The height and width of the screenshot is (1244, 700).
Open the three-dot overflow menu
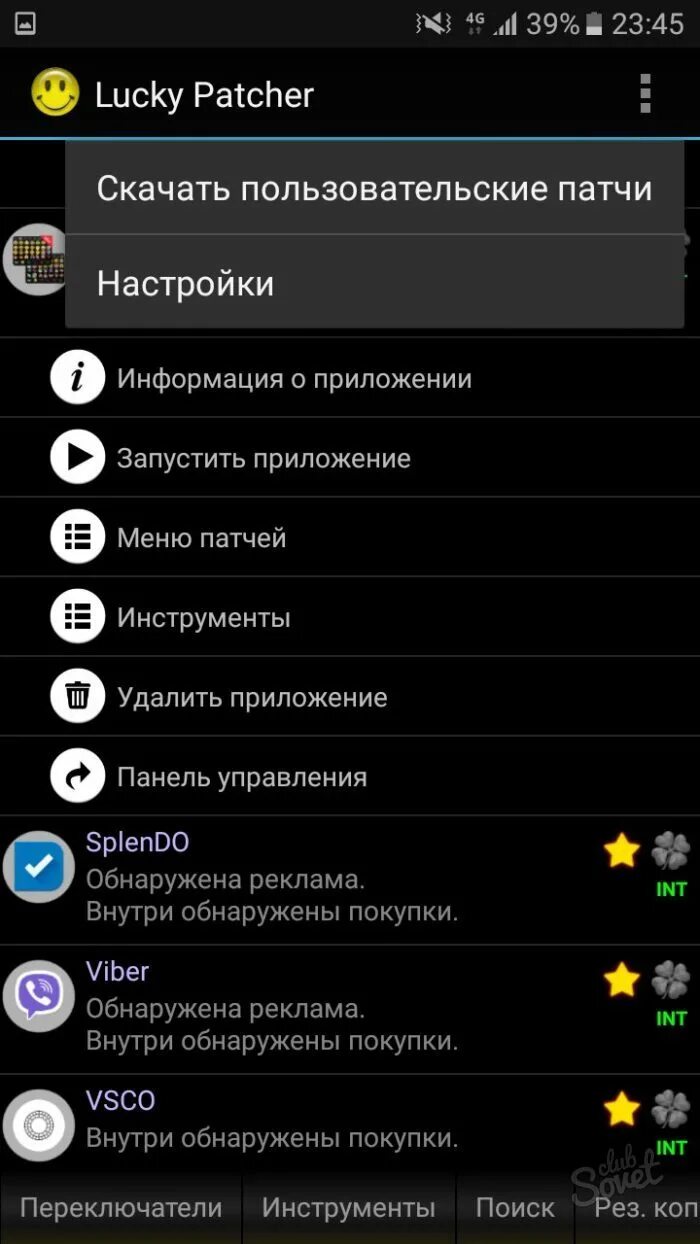pyautogui.click(x=645, y=94)
